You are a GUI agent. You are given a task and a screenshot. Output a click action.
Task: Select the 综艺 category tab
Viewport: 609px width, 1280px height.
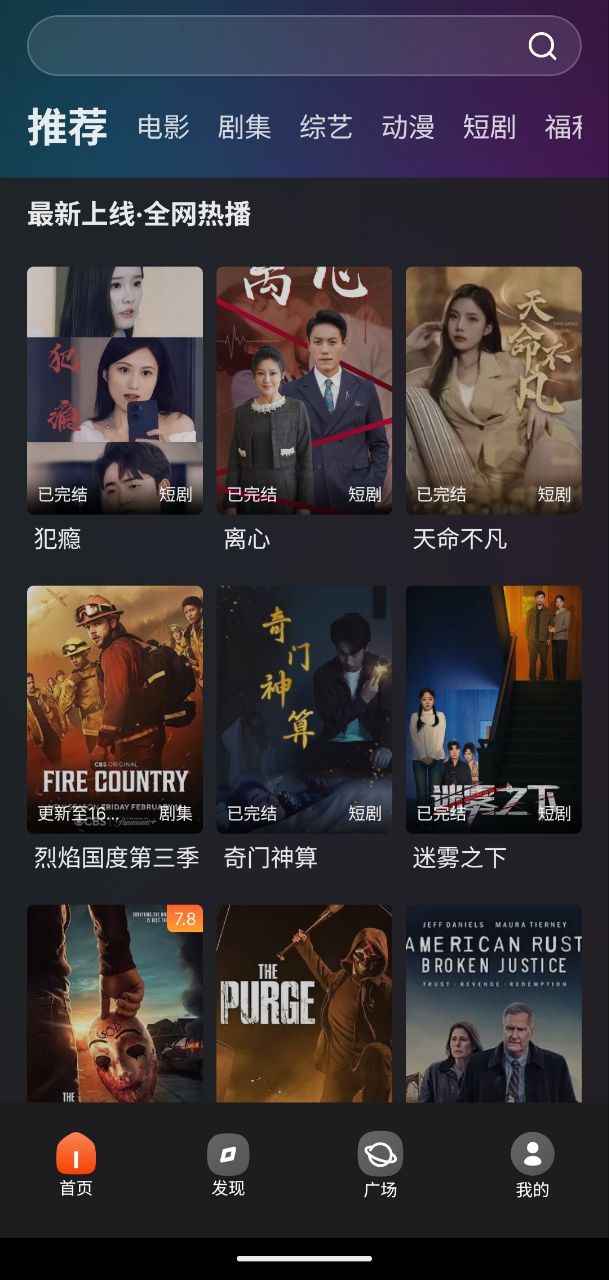tap(326, 127)
